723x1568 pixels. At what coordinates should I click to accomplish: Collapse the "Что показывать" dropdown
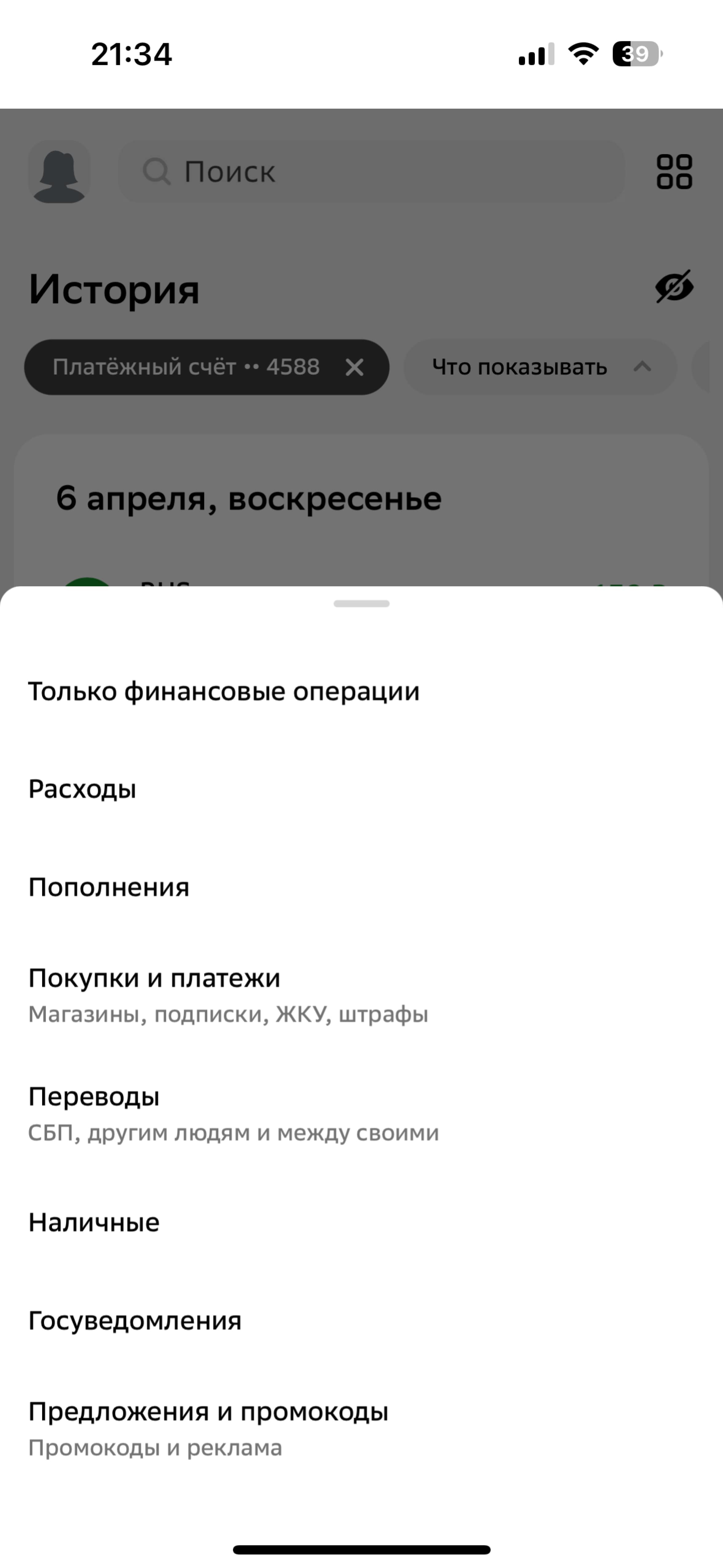pyautogui.click(x=540, y=367)
